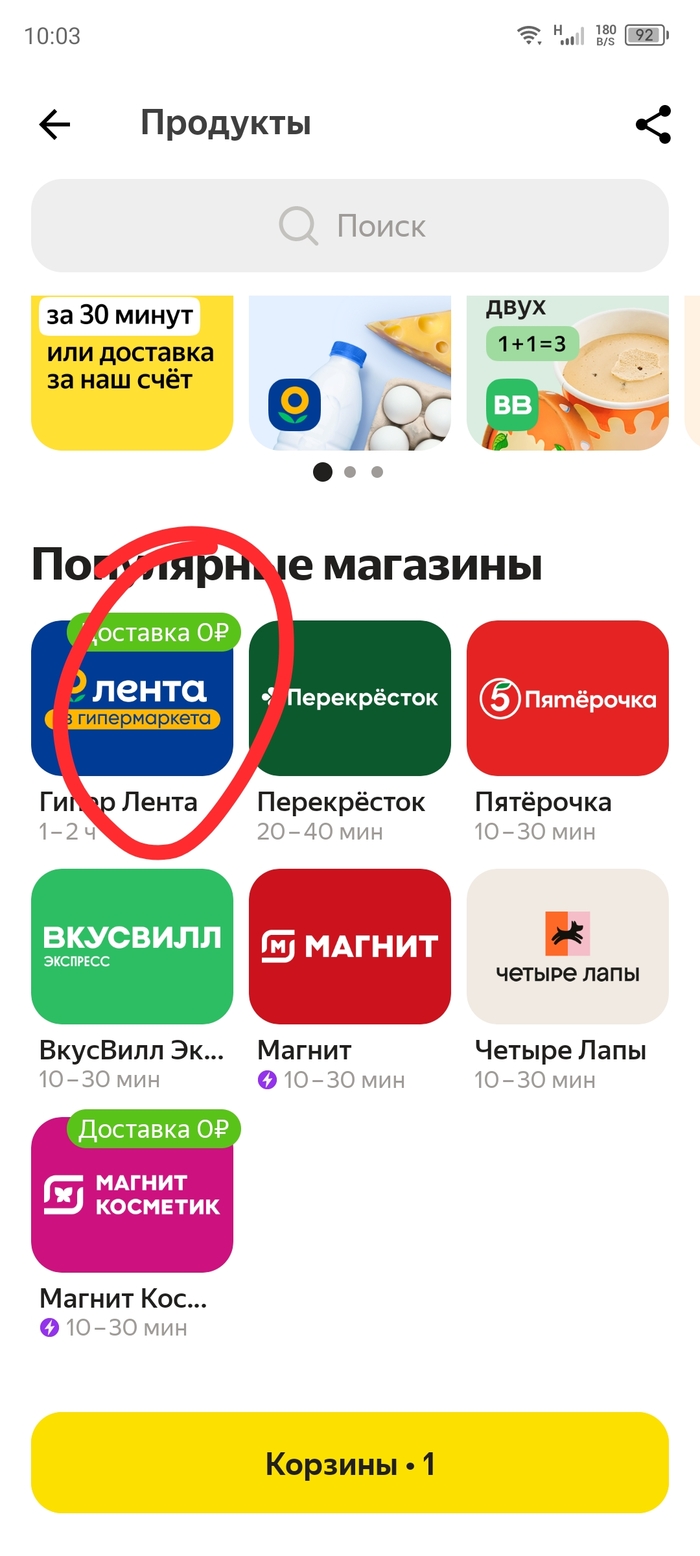Screen dimensions: 700x1556
Task: Open the 1+1=3 soup promo banner
Action: pos(567,372)
